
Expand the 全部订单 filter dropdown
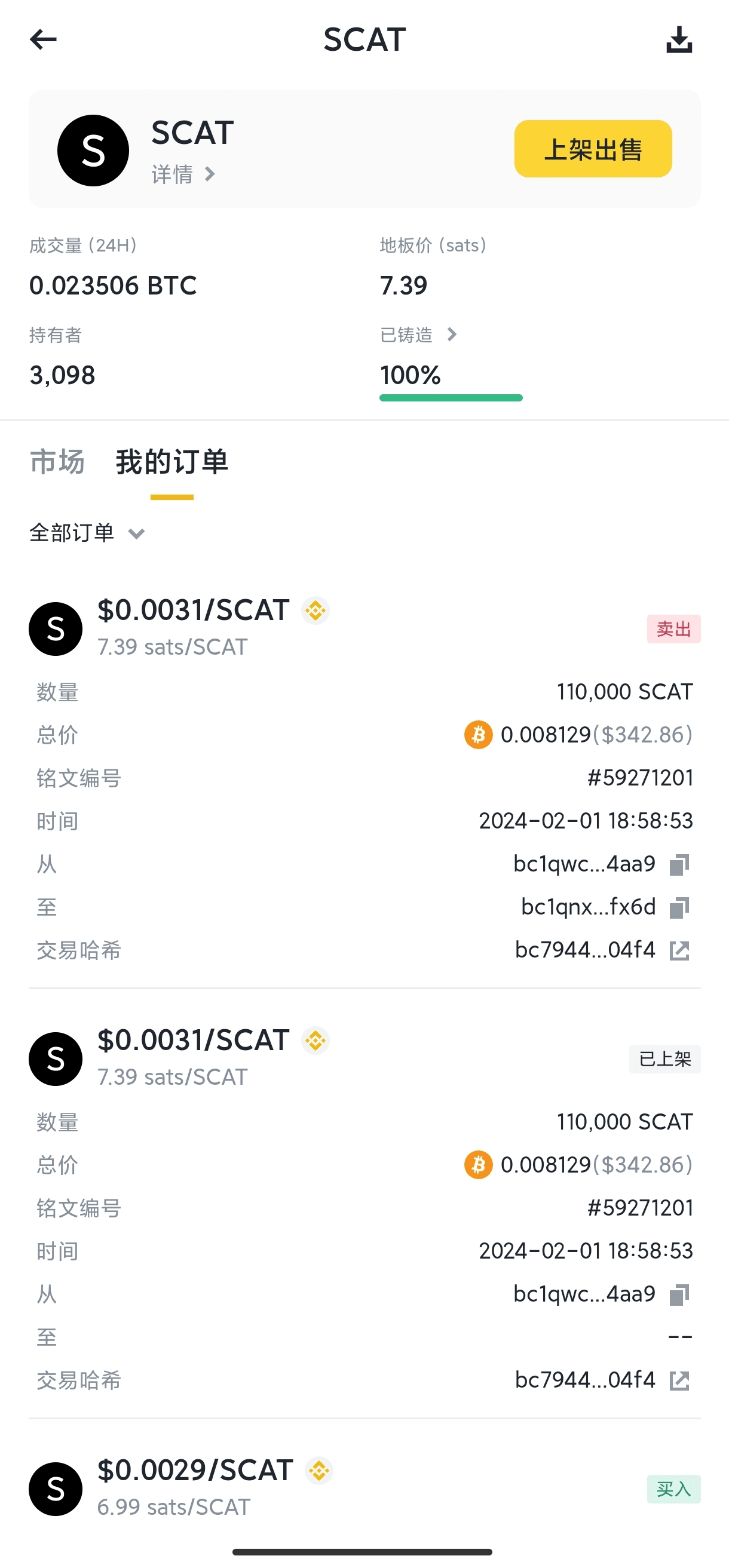click(87, 533)
